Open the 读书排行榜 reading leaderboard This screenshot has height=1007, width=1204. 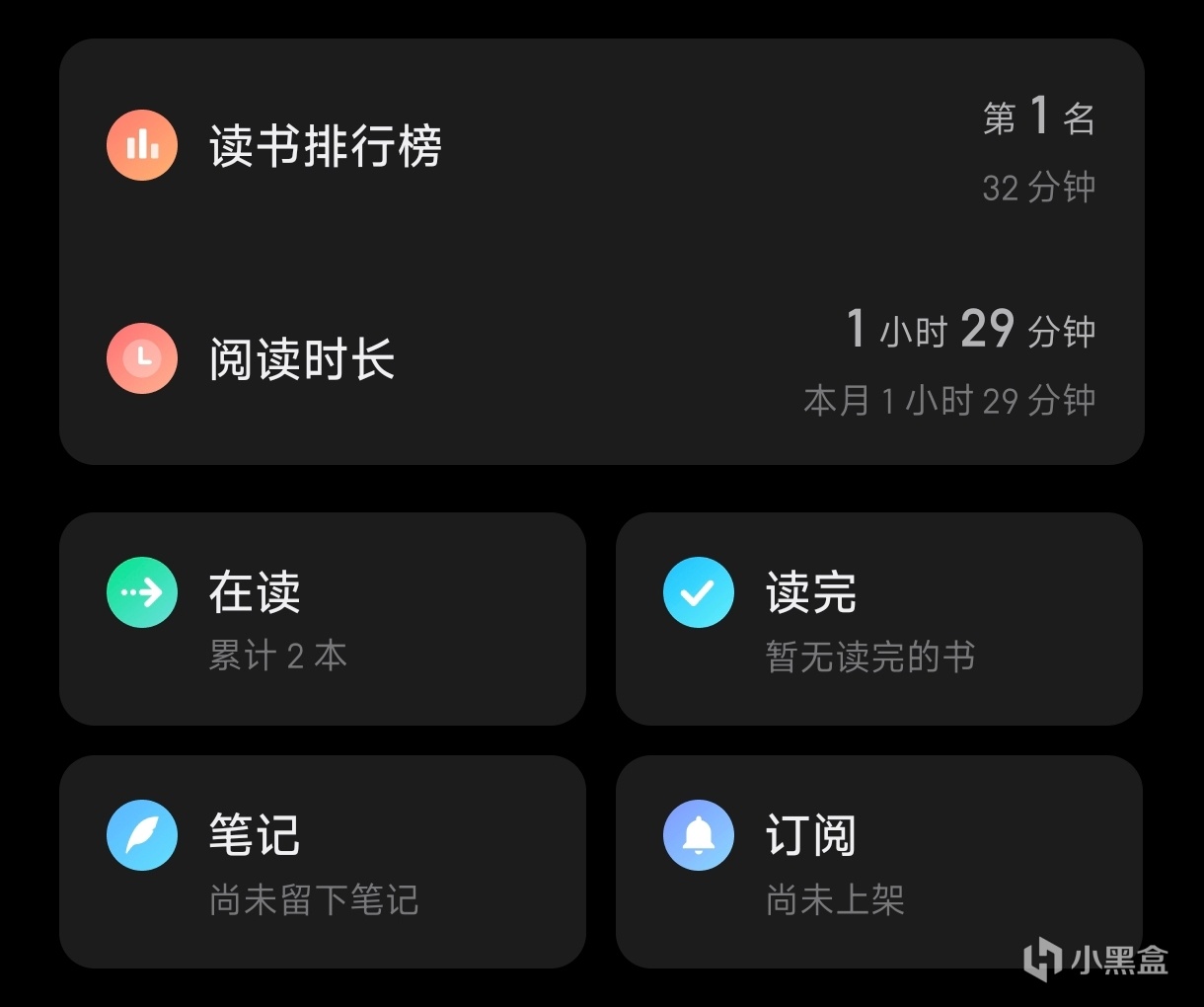coord(326,147)
